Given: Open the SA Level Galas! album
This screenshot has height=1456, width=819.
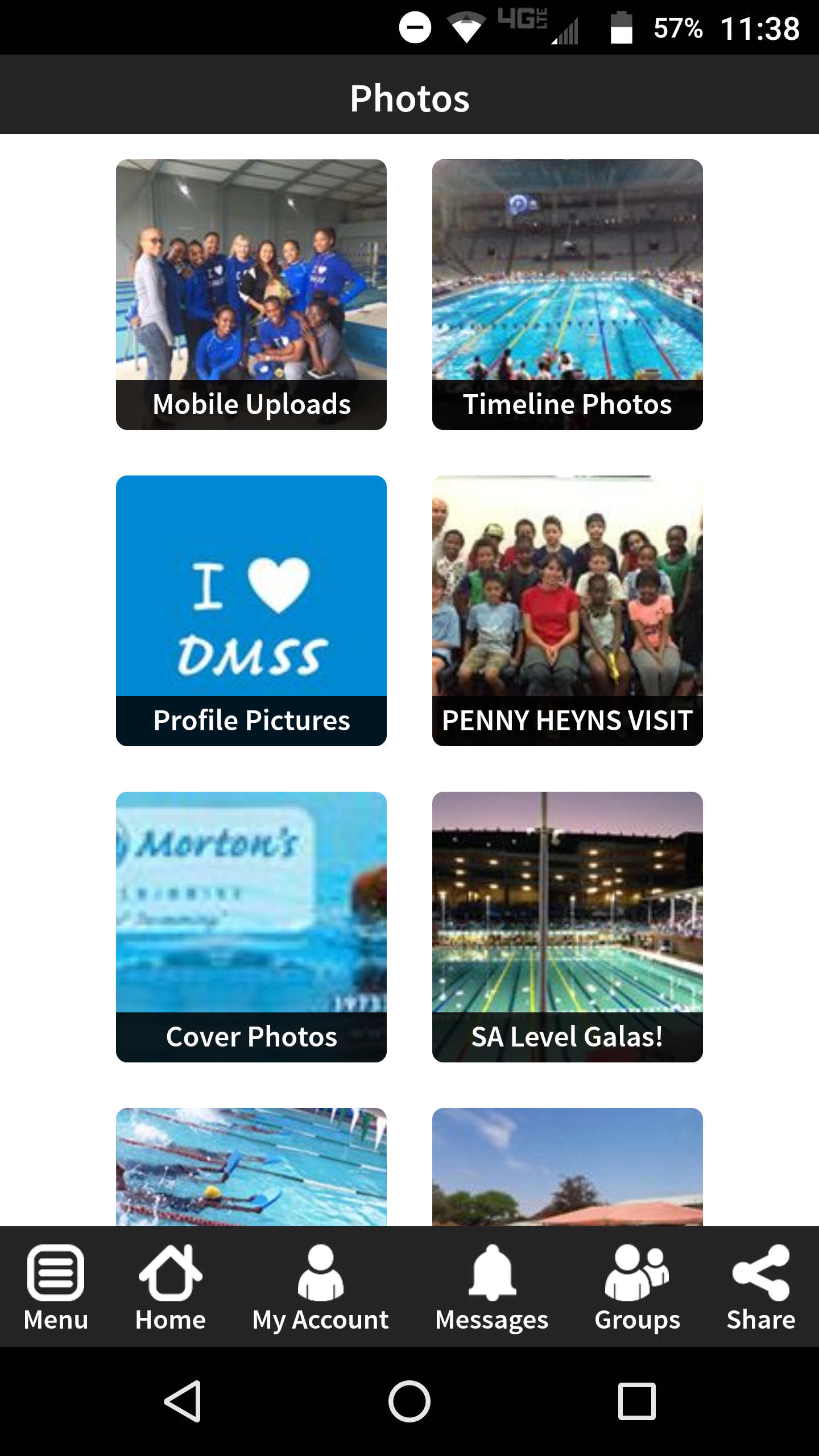Looking at the screenshot, I should coord(567,927).
